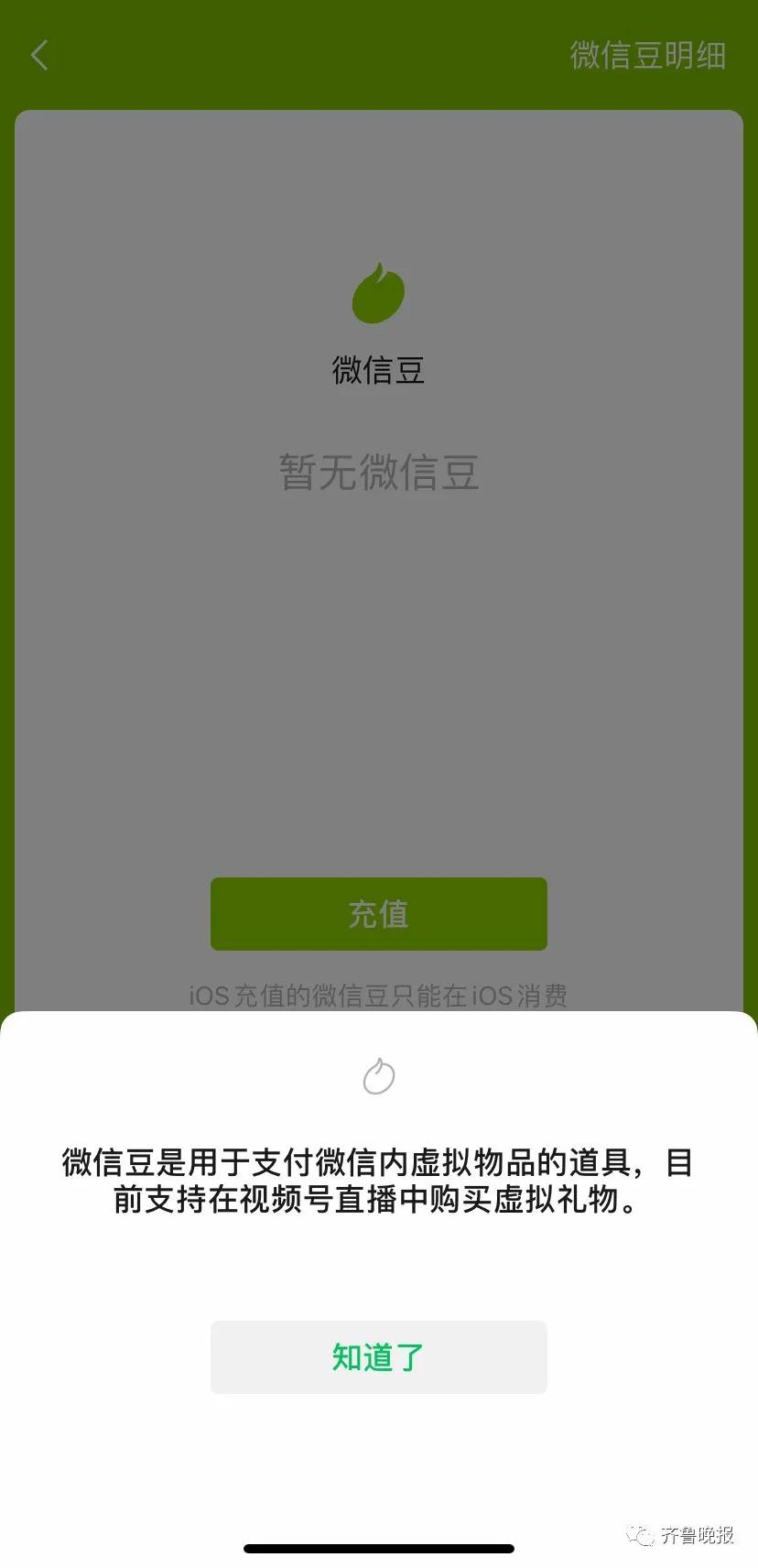The width and height of the screenshot is (758, 1568).
Task: Tap the green 充值 recharge button
Action: coord(378,913)
